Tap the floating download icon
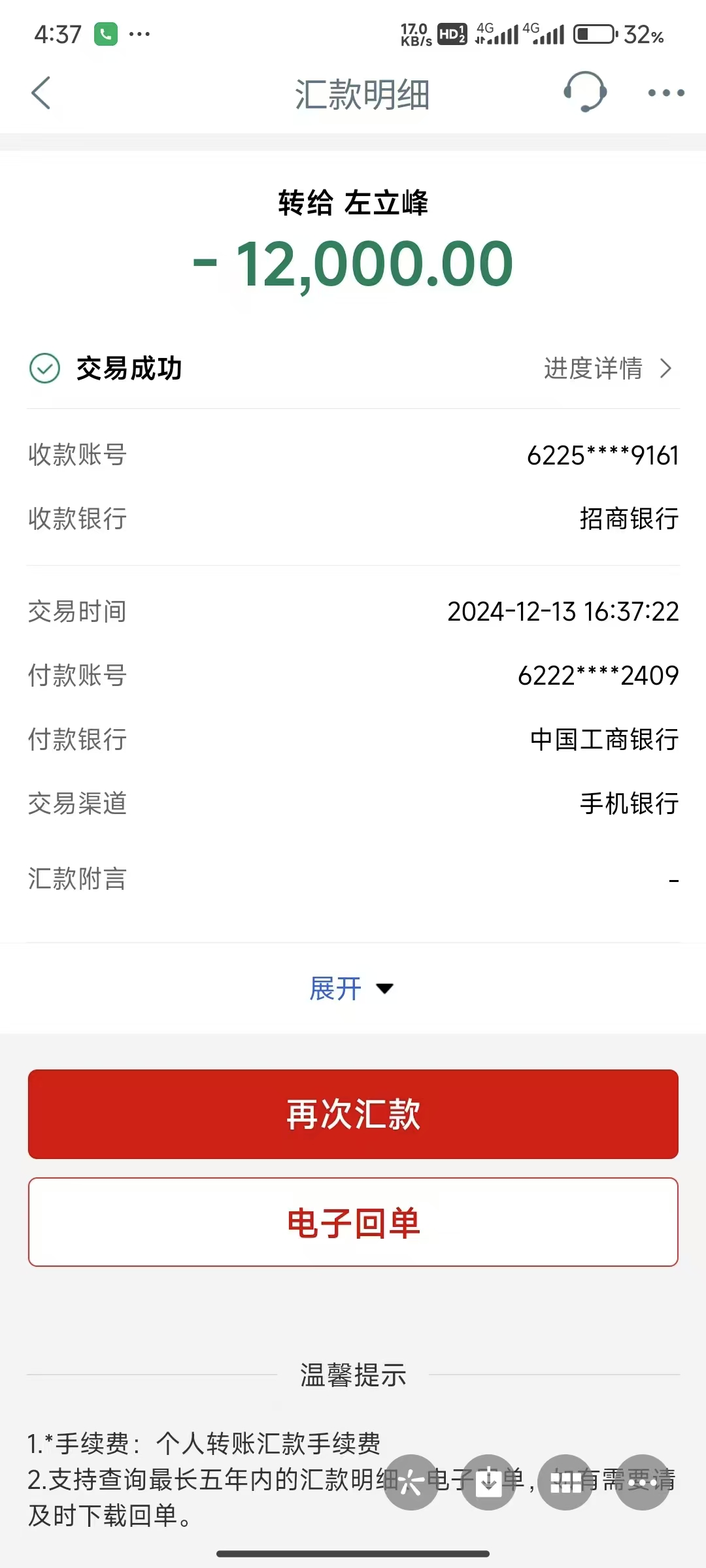Image resolution: width=706 pixels, height=1568 pixels. (488, 1482)
